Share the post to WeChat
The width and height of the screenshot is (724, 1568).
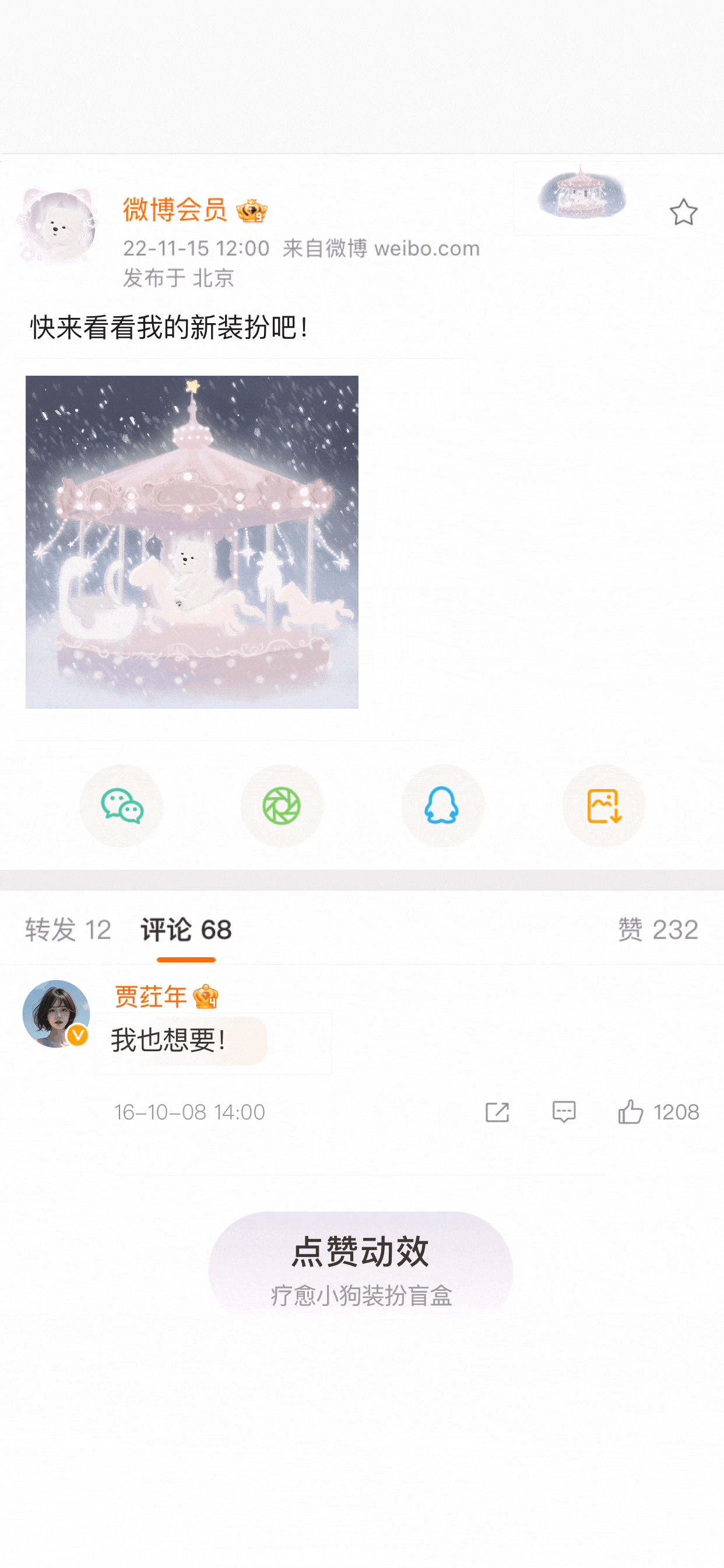pyautogui.click(x=121, y=806)
